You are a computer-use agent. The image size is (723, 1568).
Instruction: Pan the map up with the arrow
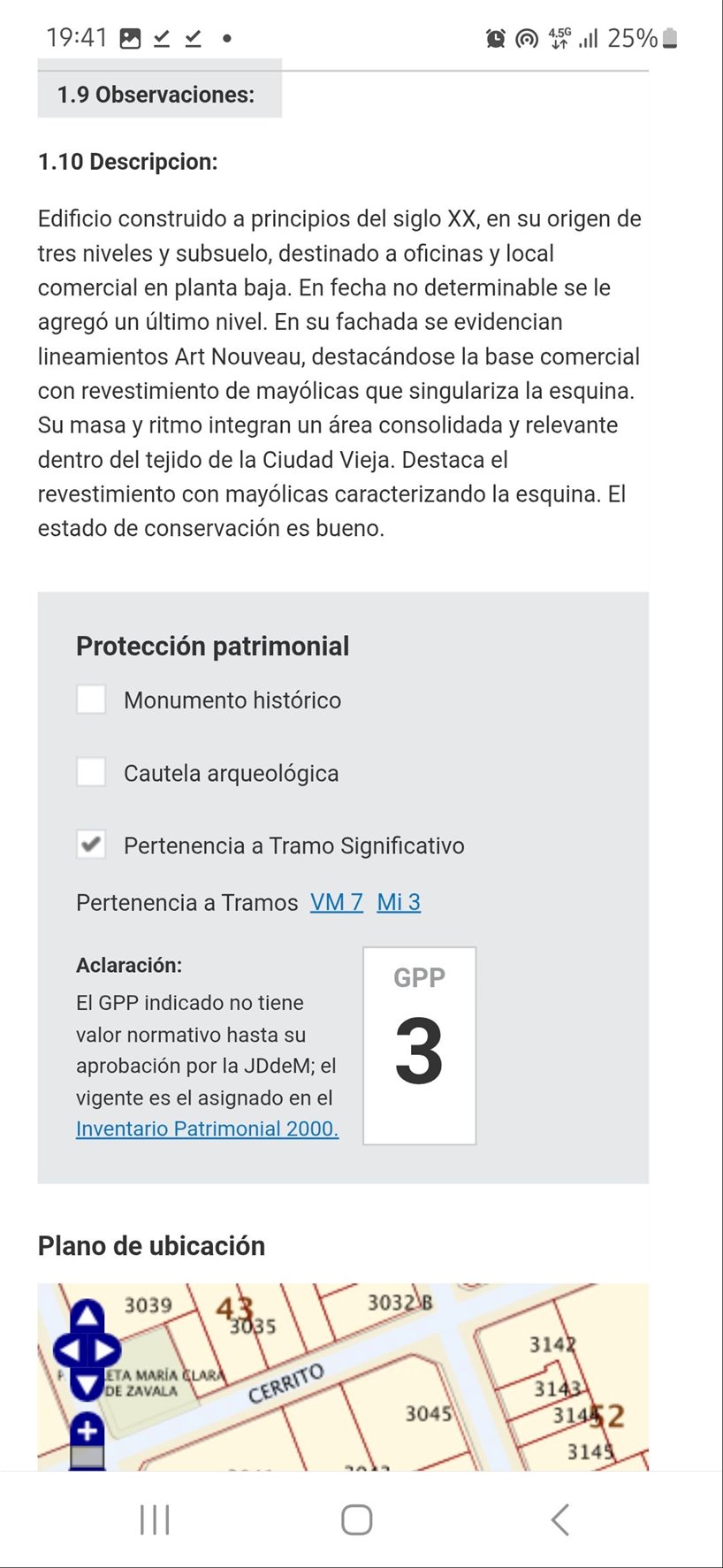coord(87,1317)
